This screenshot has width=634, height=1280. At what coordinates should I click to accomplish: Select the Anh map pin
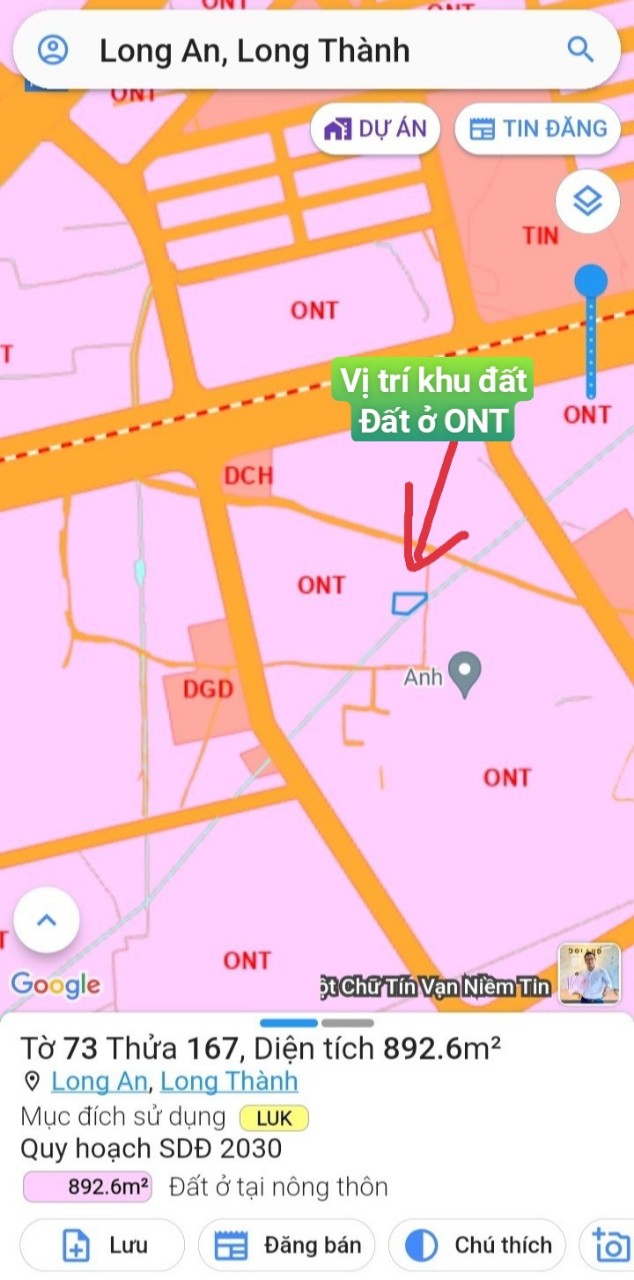[464, 673]
